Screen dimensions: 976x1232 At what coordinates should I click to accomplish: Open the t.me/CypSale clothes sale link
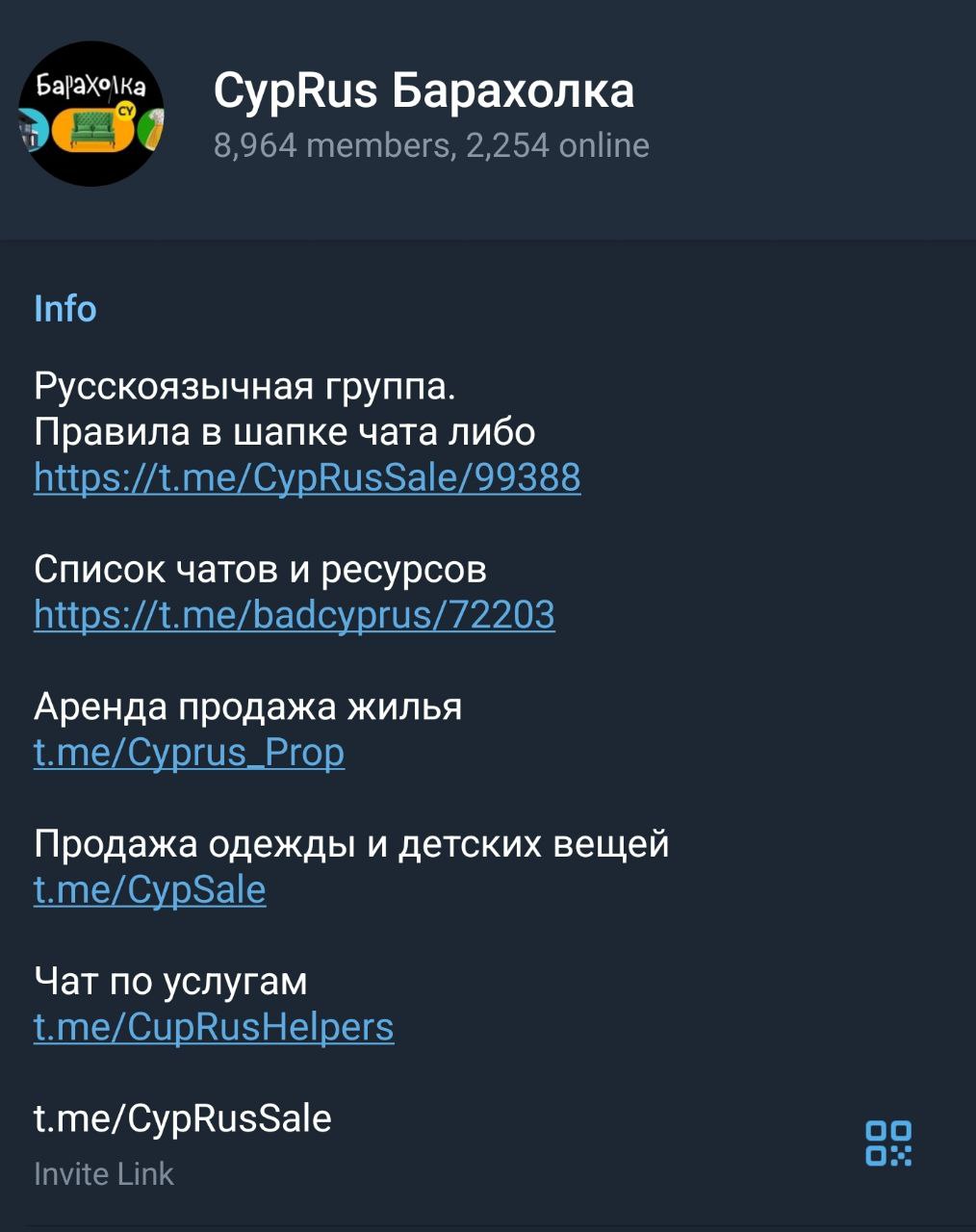149,889
